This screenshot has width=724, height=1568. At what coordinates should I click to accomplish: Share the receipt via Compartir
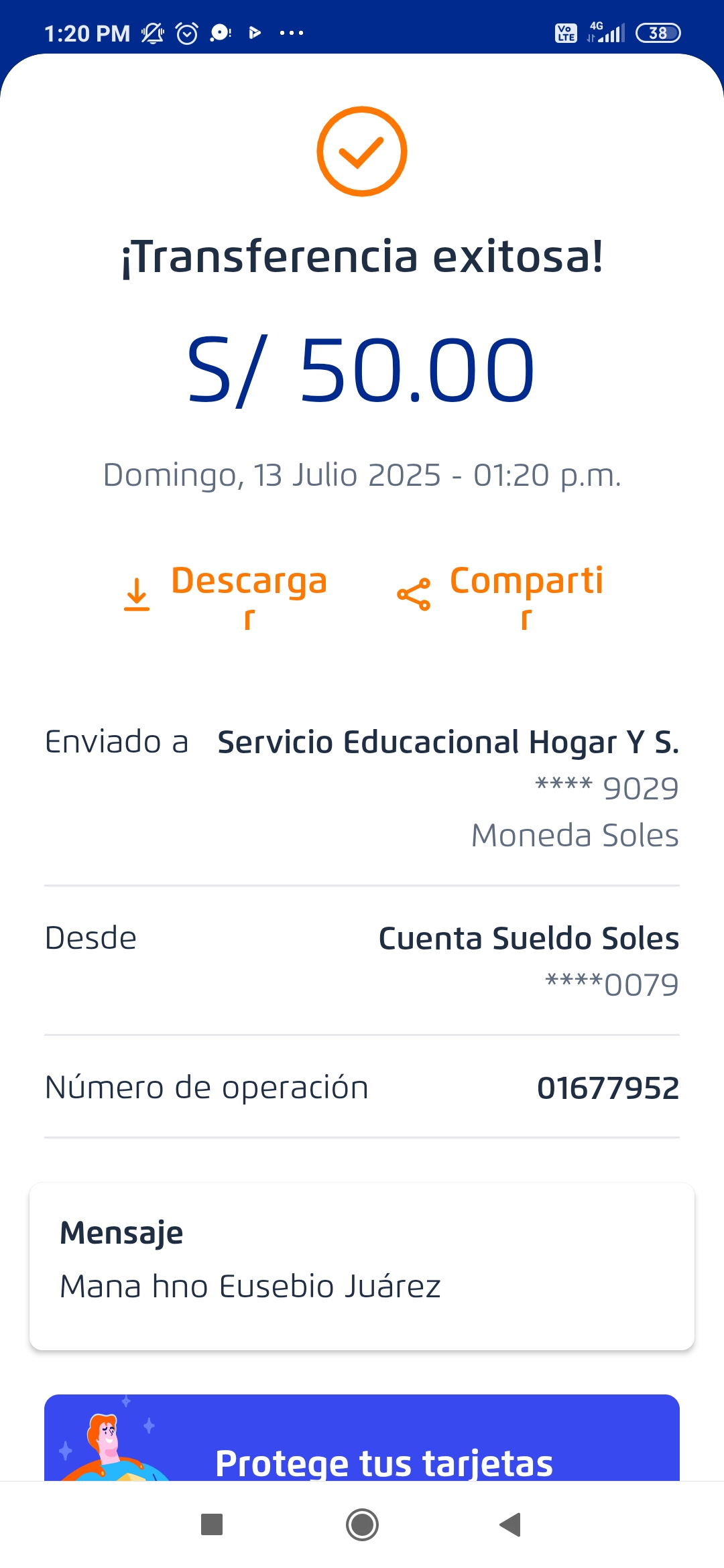coord(501,595)
